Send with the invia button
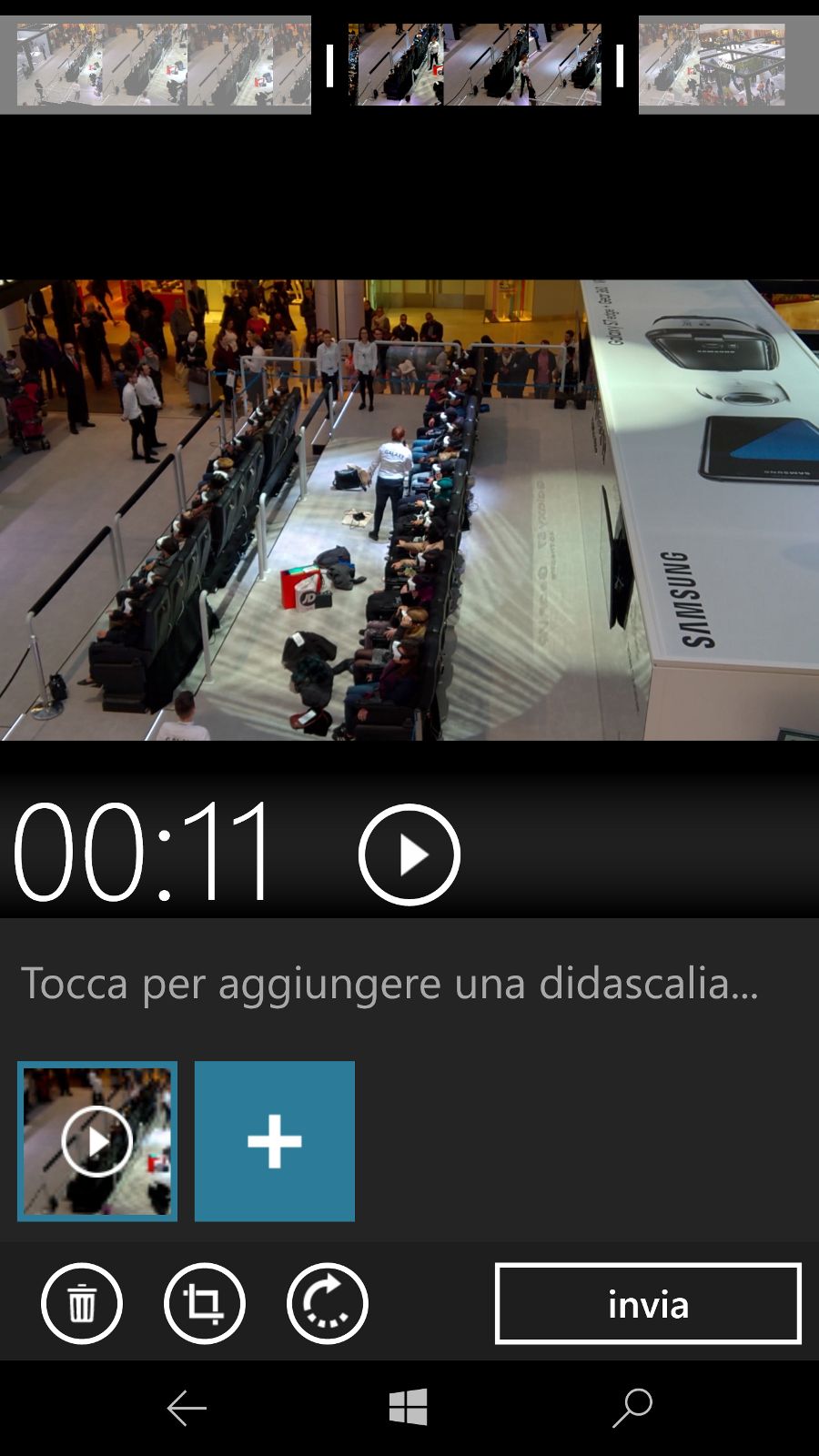 coord(648,1304)
